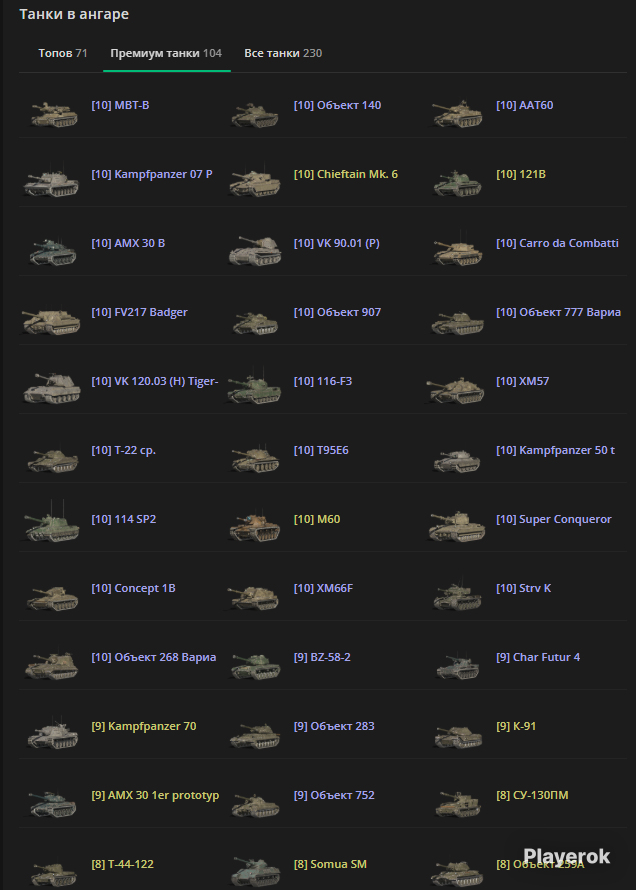
Task: Open the Concept 1B tank link
Action: [x=133, y=589]
